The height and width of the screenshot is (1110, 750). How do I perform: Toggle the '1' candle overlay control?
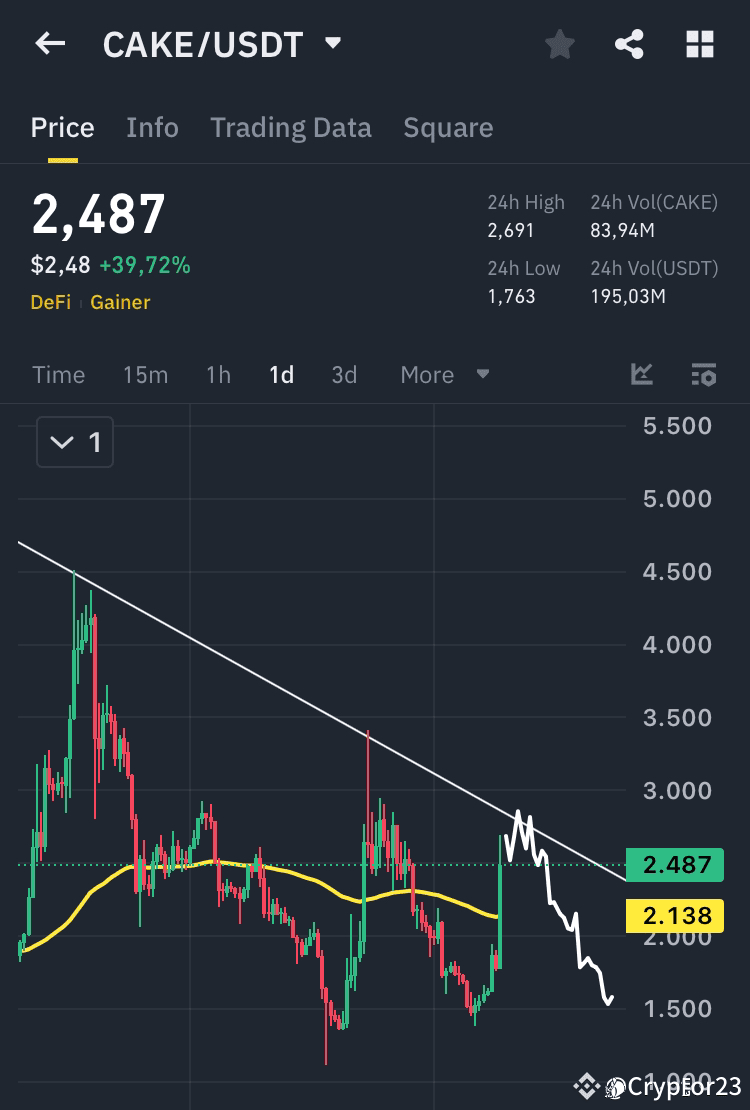click(75, 442)
